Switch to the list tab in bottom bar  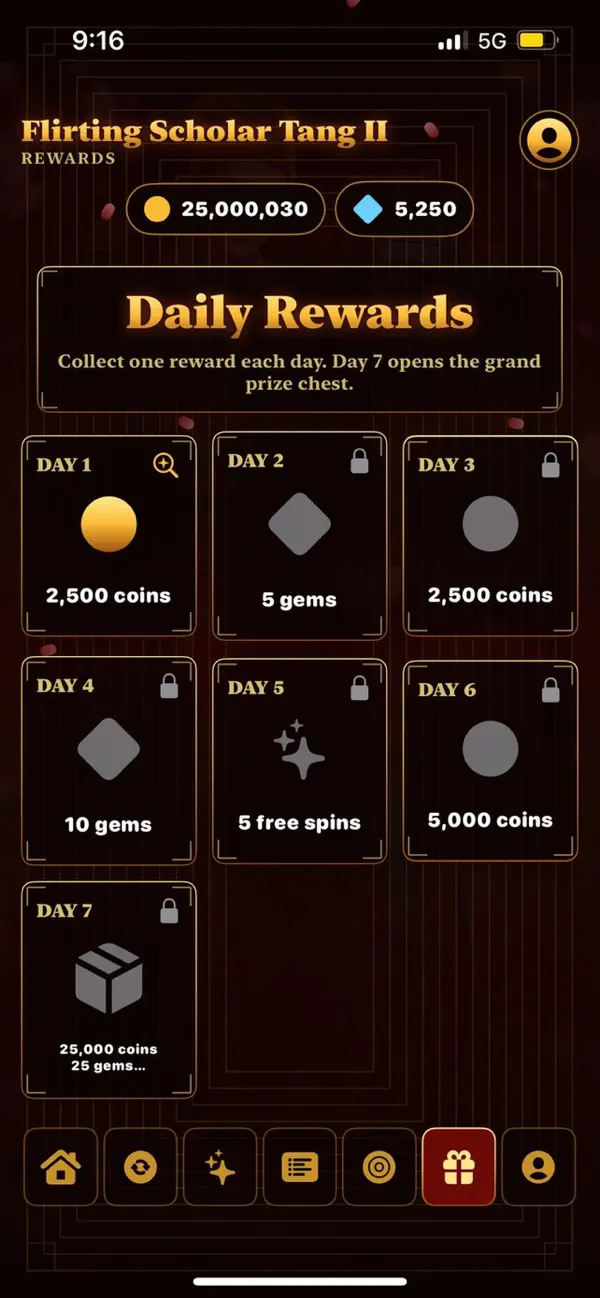click(299, 1167)
